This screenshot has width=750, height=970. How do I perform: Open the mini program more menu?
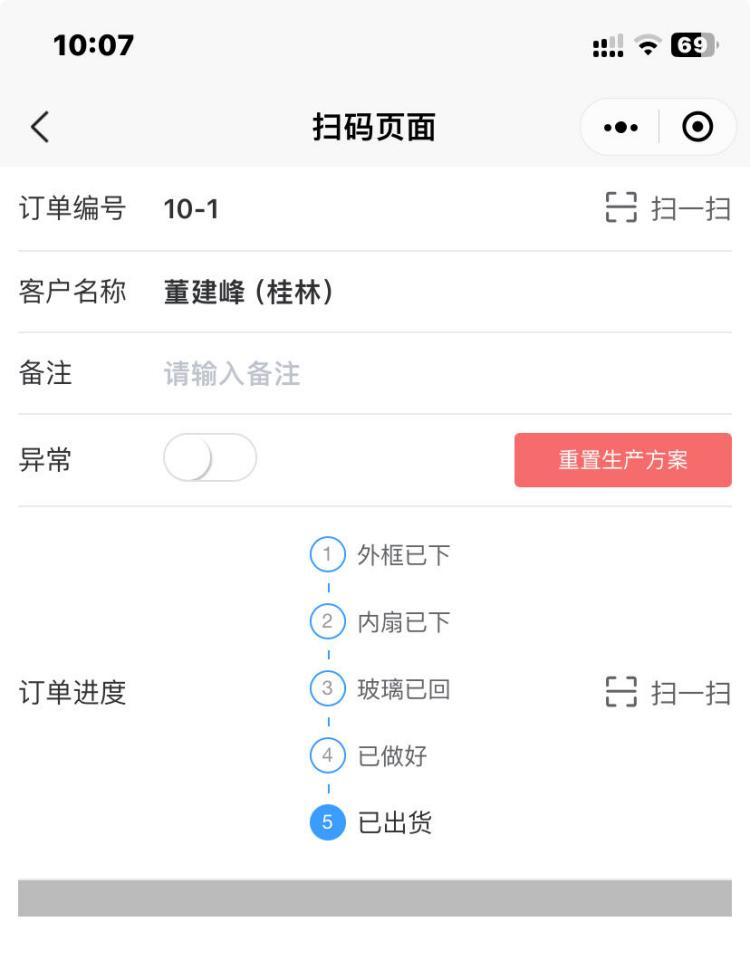[x=620, y=127]
